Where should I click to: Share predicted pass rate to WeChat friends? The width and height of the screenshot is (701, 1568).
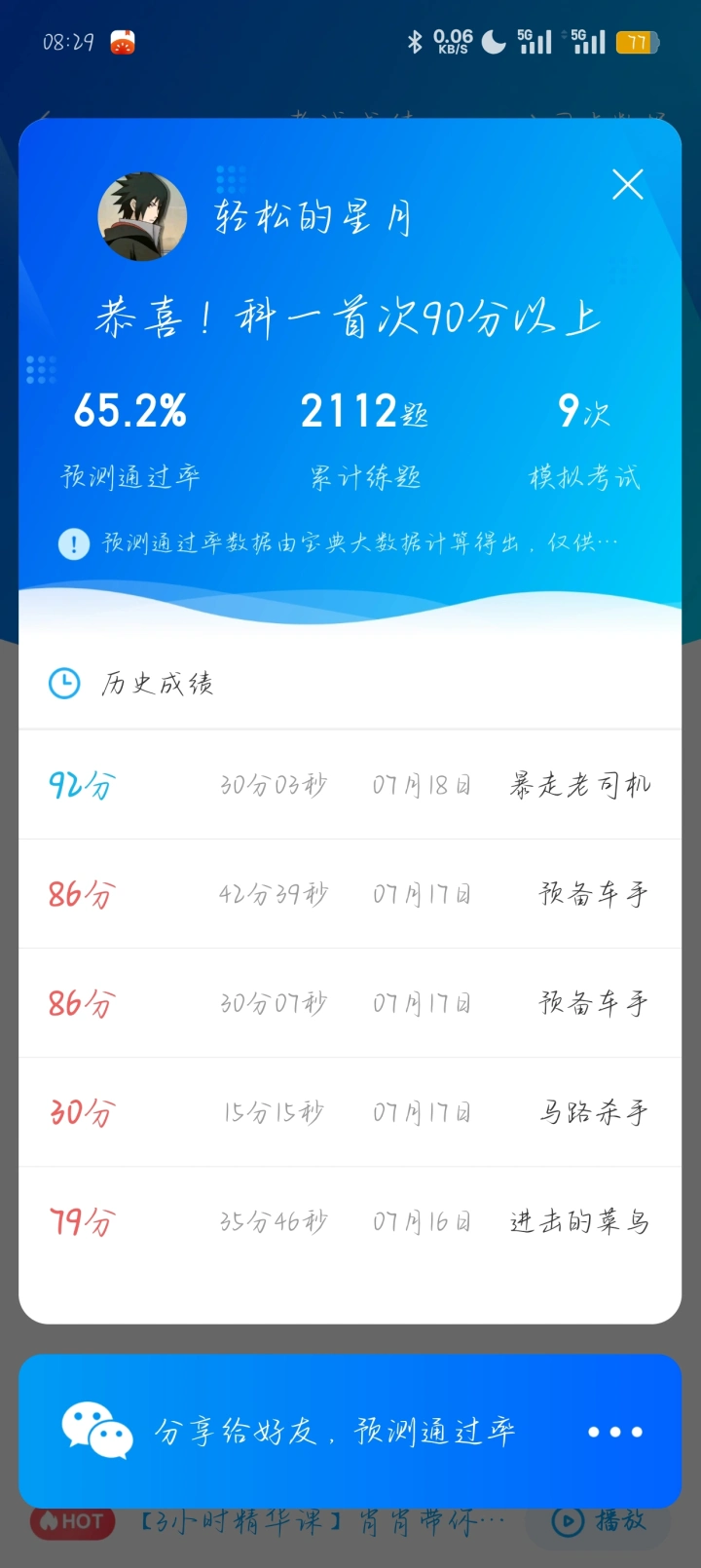[x=292, y=1431]
